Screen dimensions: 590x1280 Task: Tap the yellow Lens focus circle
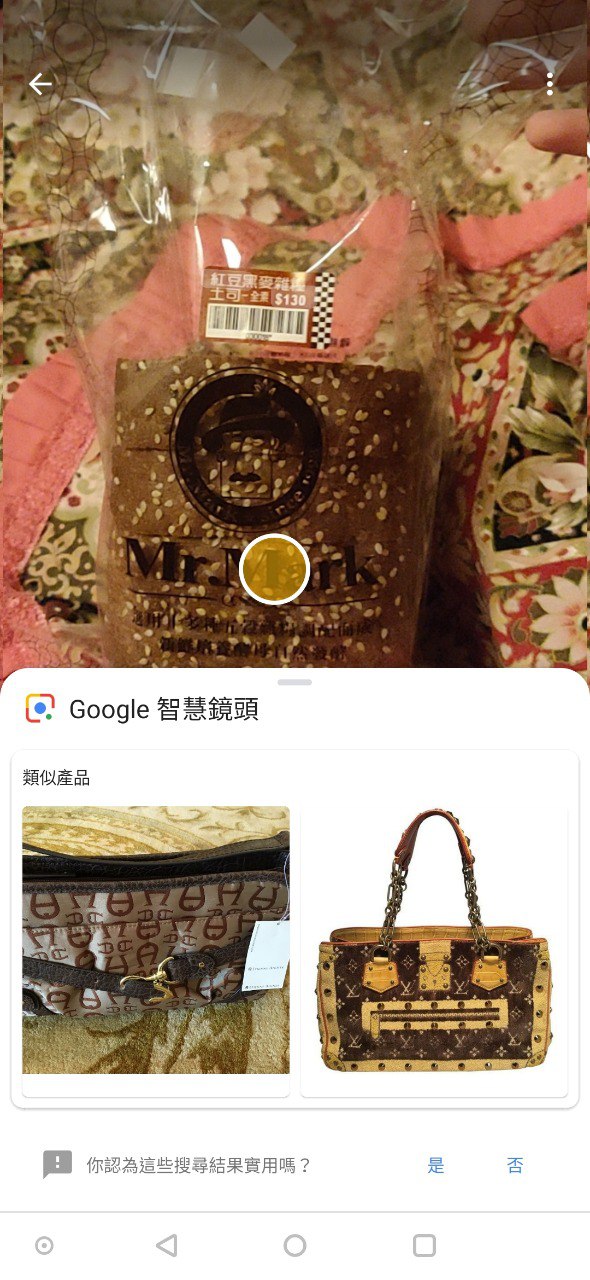275,569
